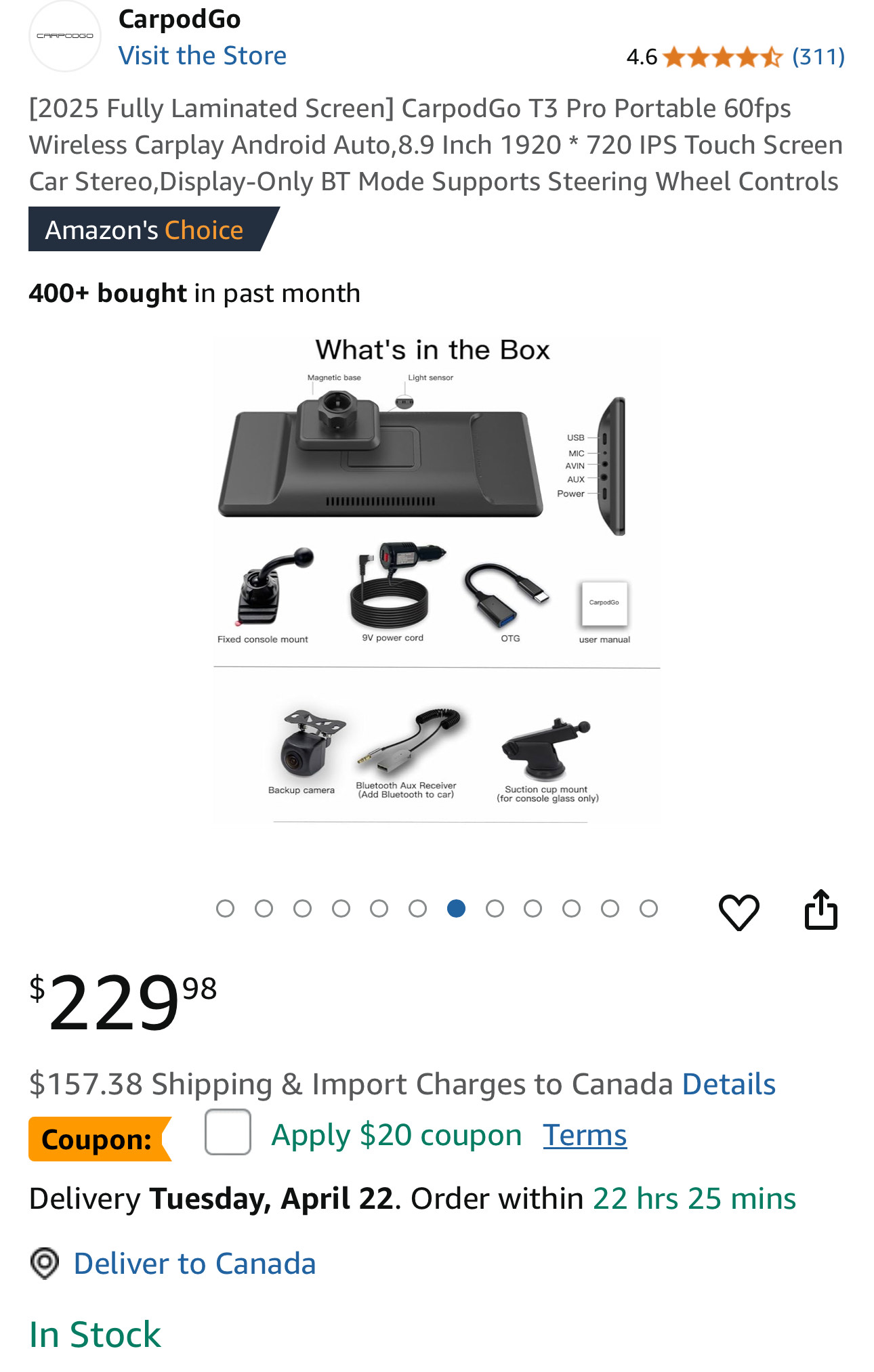The height and width of the screenshot is (1372, 874).
Task: Open the 311 customer reviews
Action: 818,56
